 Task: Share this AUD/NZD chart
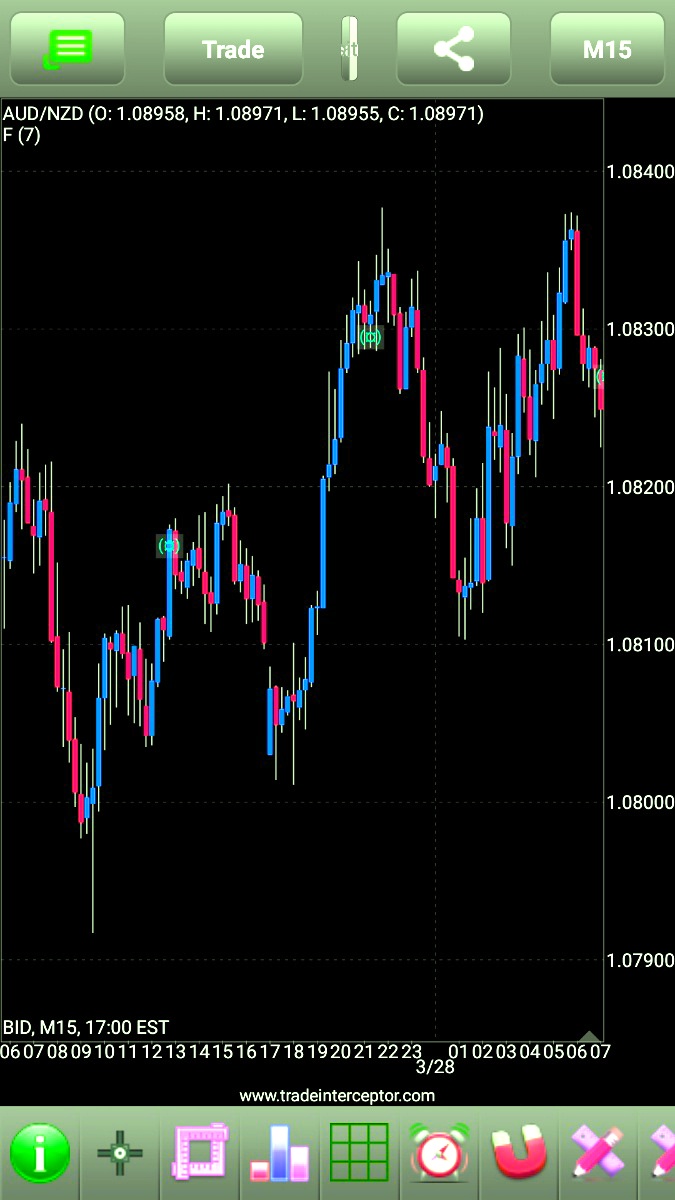pyautogui.click(x=454, y=49)
